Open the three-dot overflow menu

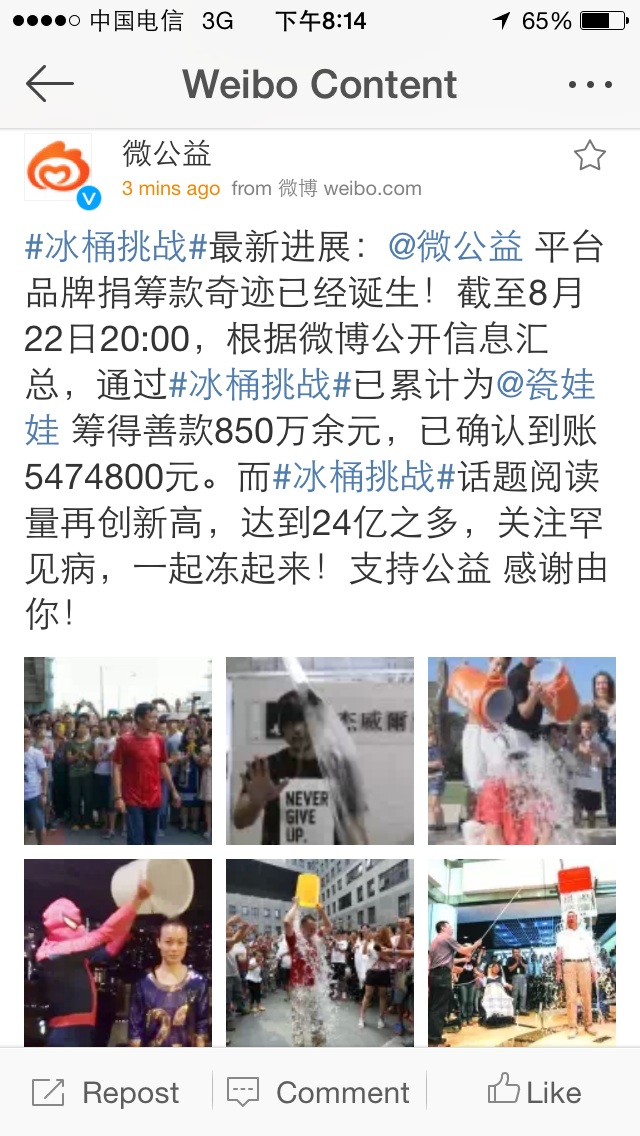coord(589,85)
